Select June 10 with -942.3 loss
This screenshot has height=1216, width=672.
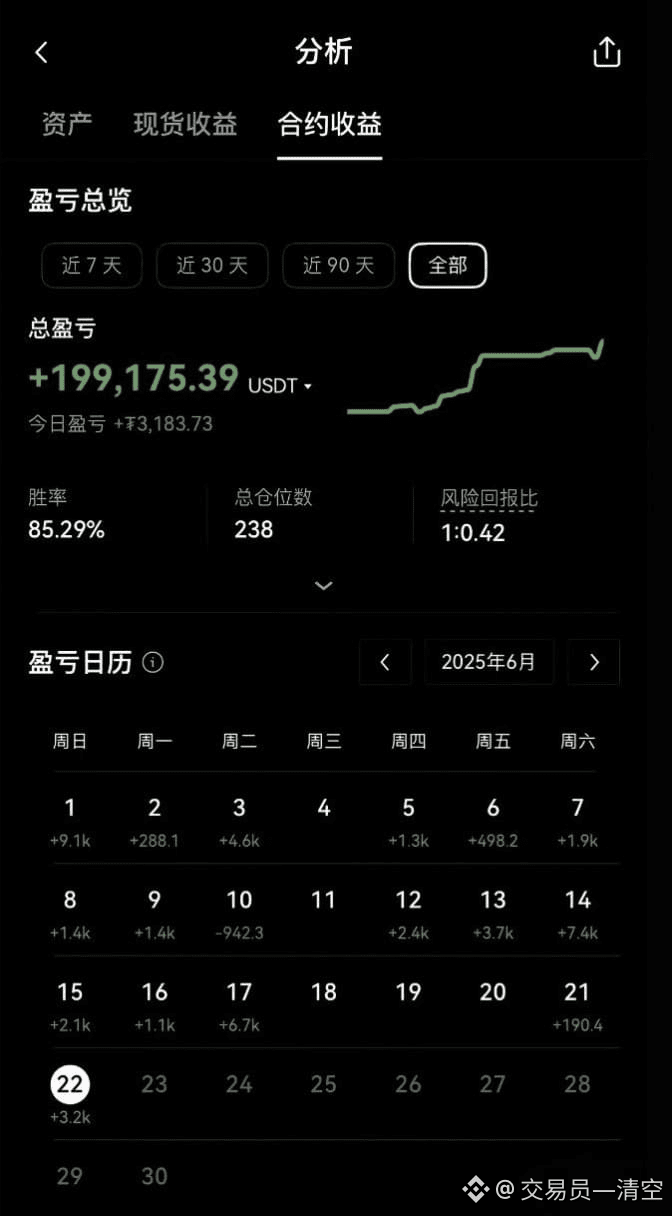239,912
